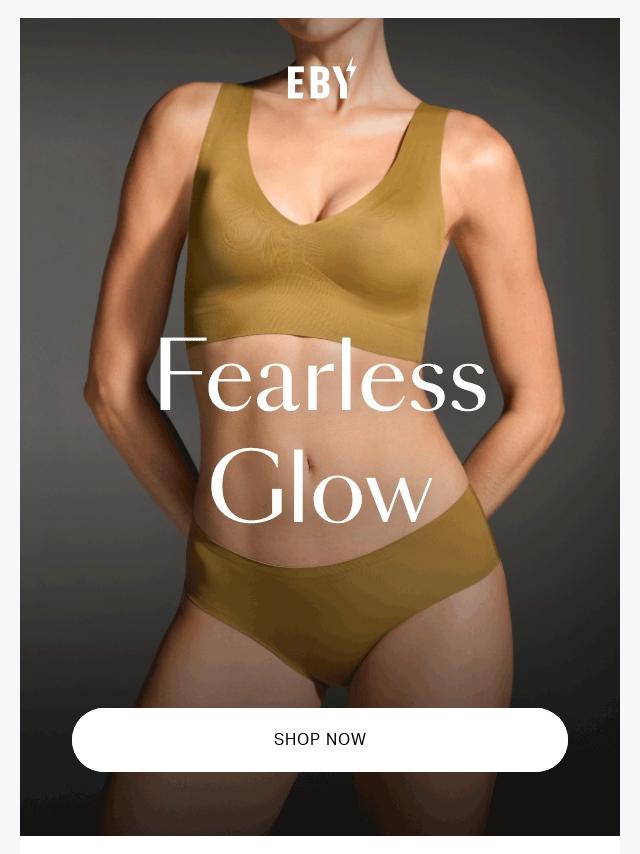Tap the SHOP NOW button

tap(320, 740)
